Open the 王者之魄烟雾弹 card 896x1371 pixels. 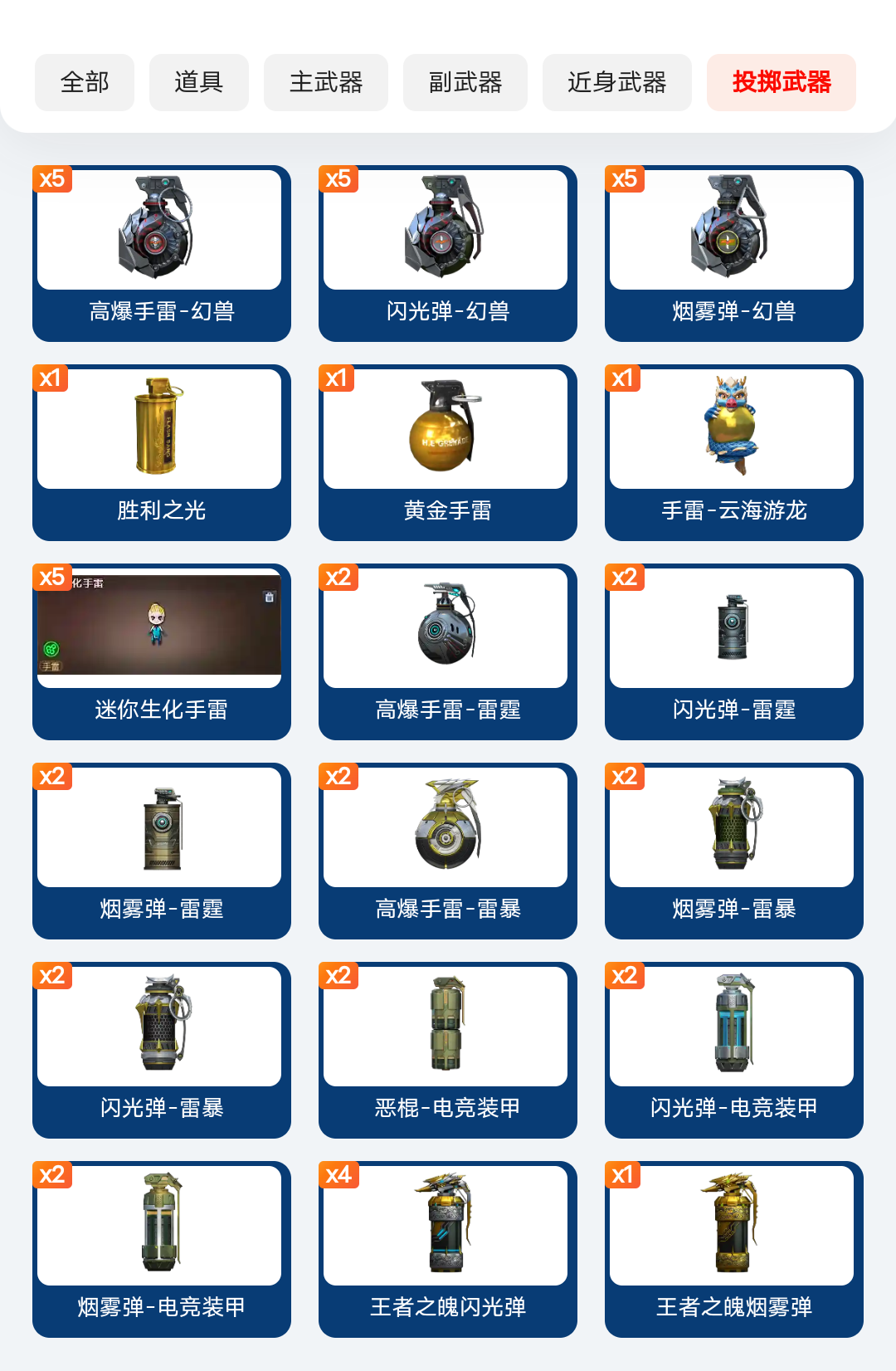coord(734,1249)
